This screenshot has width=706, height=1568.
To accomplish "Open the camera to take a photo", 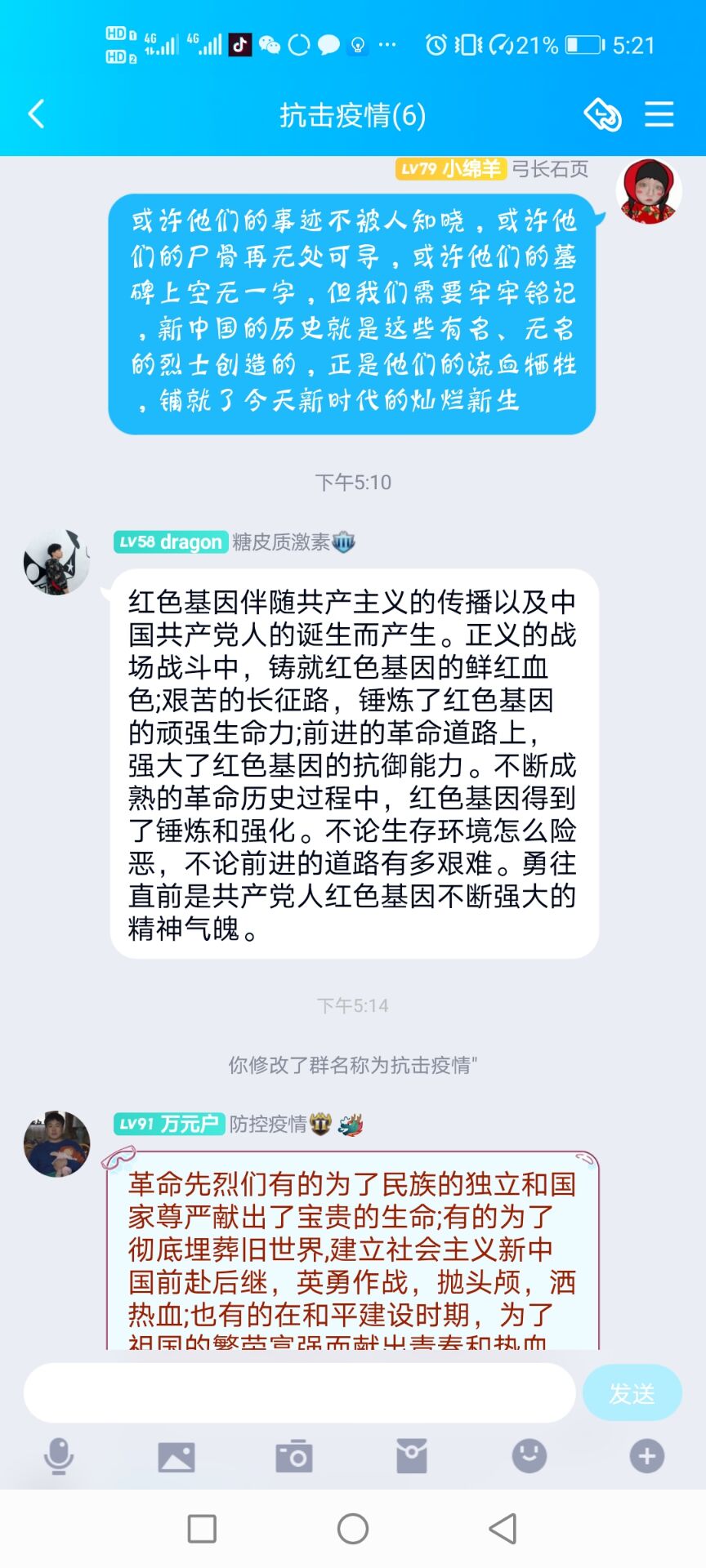I will coord(294,1456).
